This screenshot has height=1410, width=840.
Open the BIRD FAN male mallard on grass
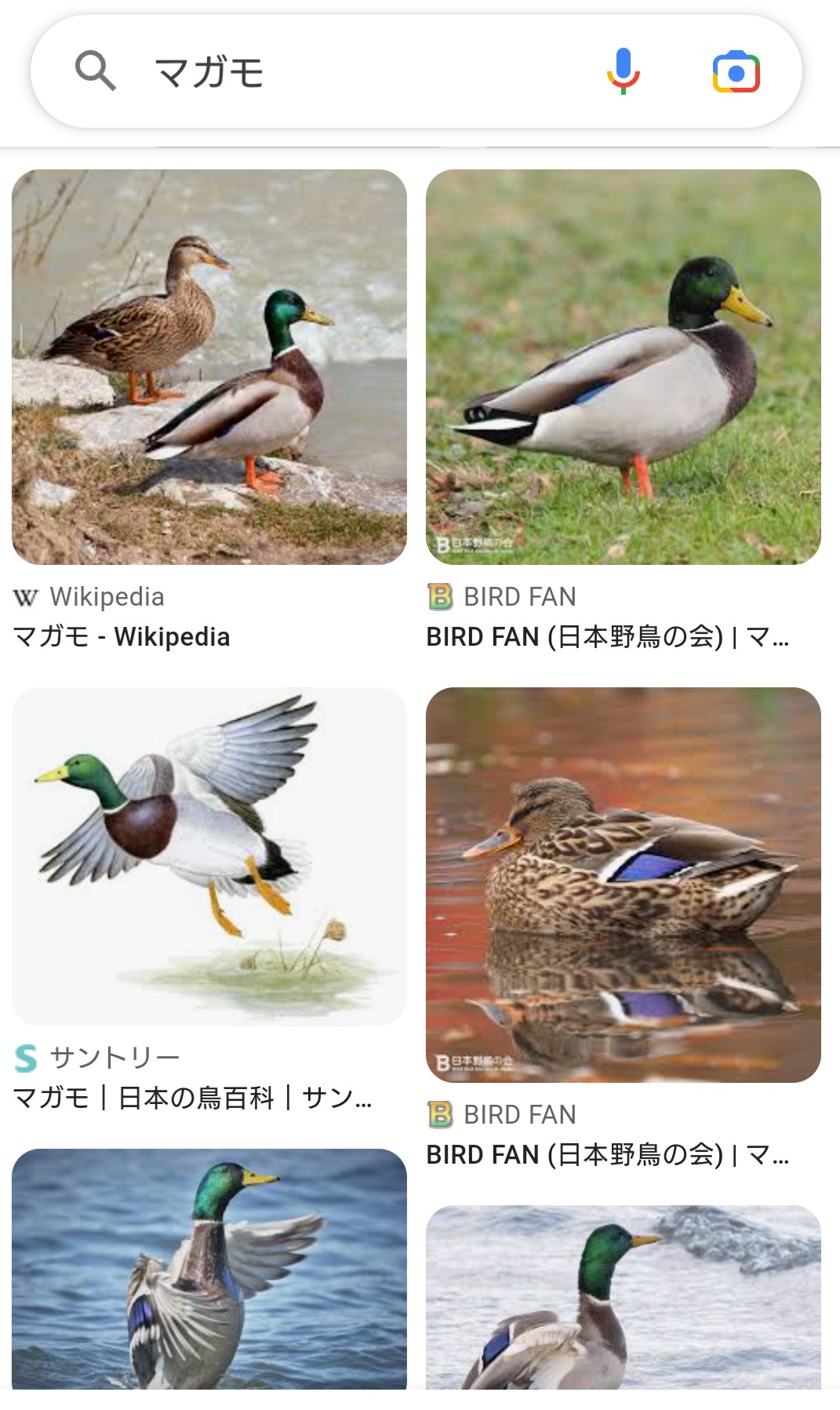624,367
